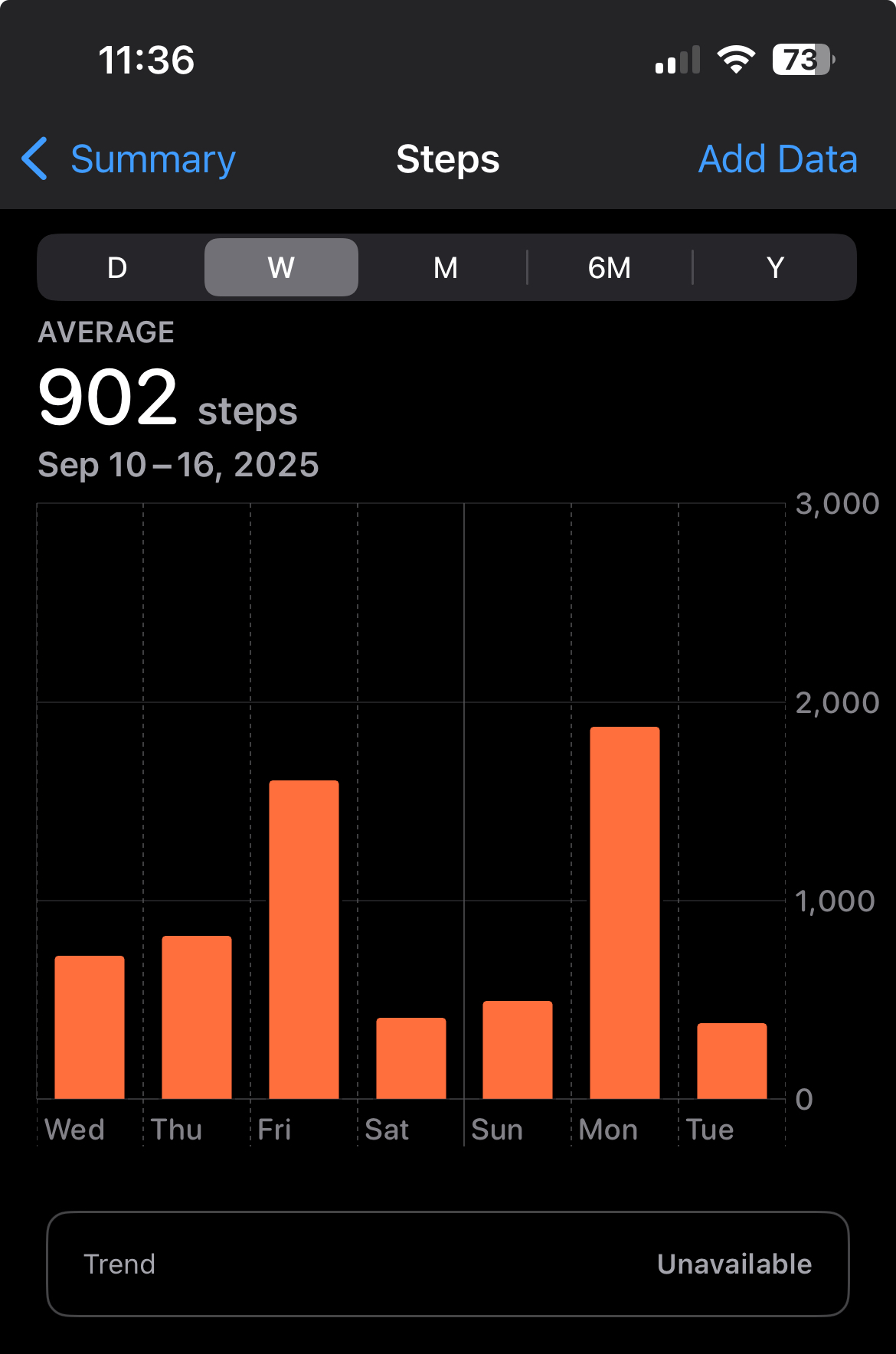Show the 6M view
This screenshot has width=896, height=1354.
tap(610, 267)
